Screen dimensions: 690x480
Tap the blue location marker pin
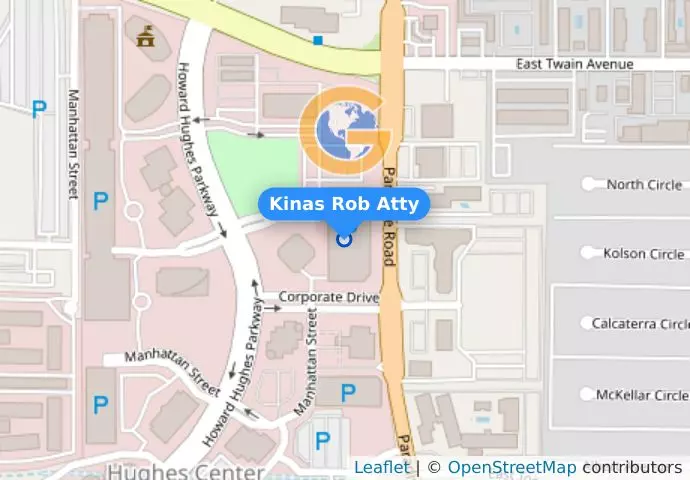pyautogui.click(x=345, y=239)
